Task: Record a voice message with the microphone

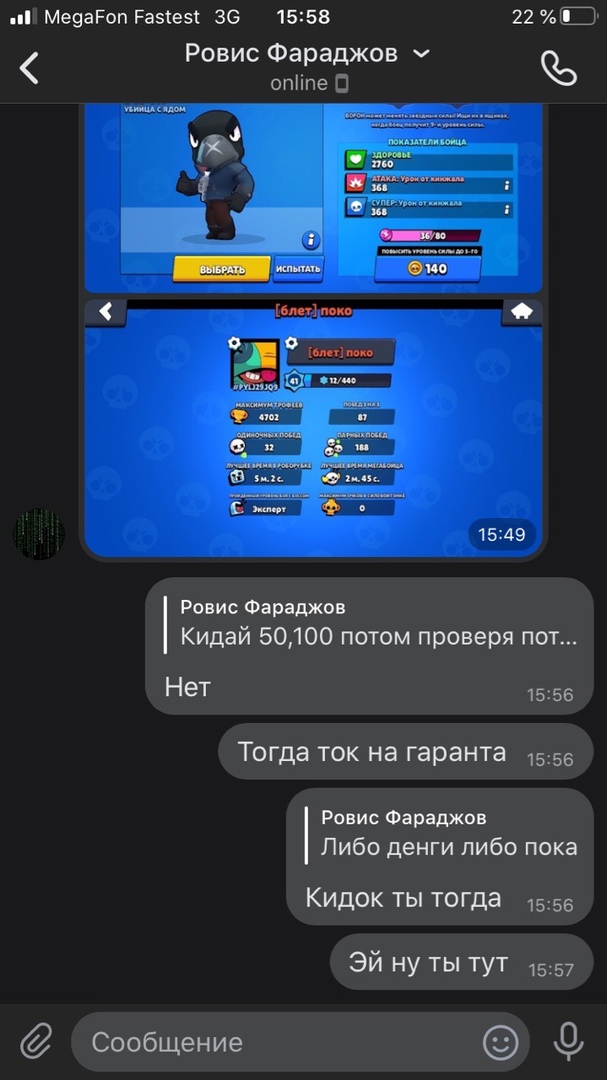Action: click(x=568, y=1040)
